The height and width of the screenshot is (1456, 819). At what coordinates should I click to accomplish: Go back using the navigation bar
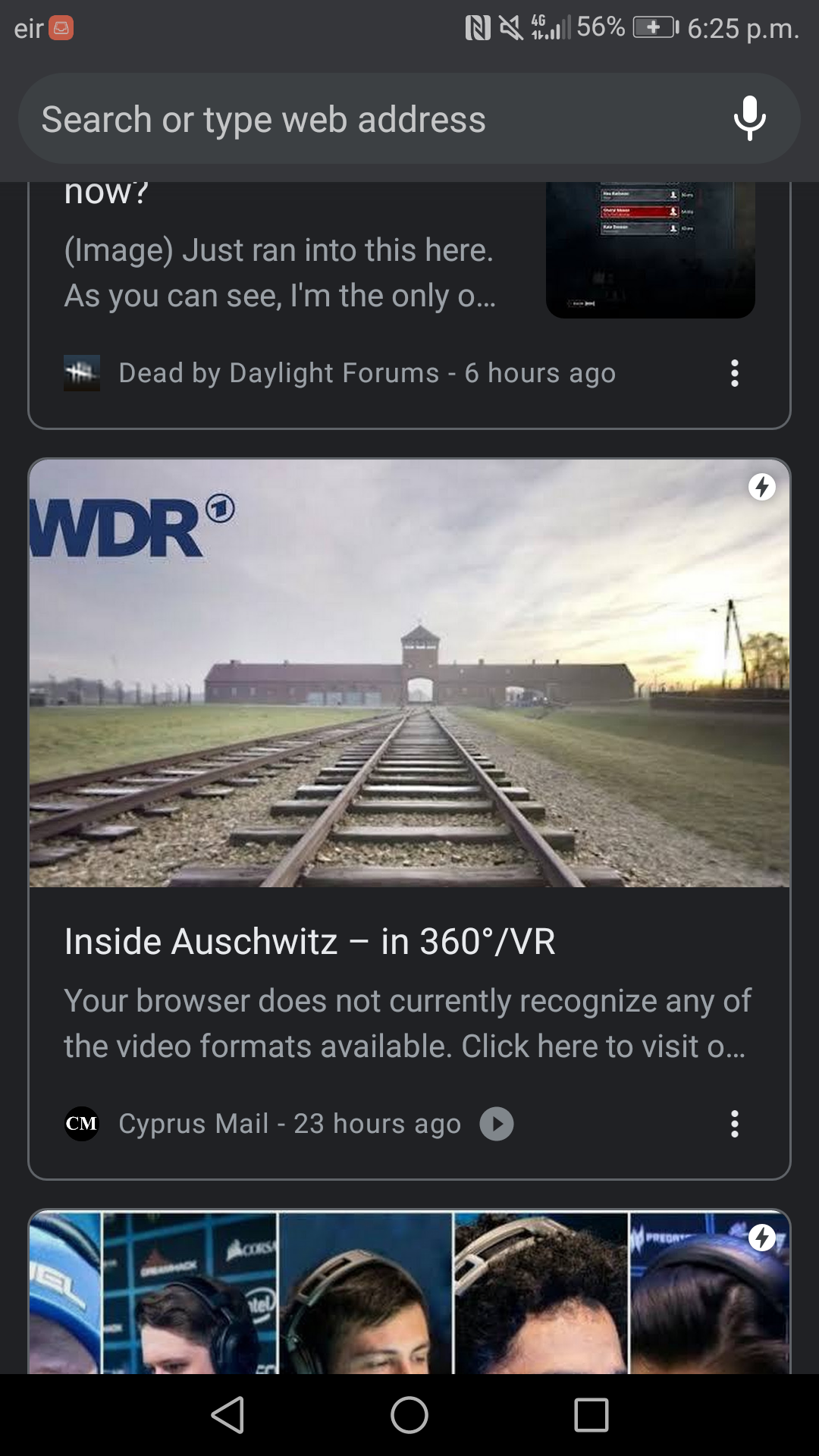click(227, 1415)
